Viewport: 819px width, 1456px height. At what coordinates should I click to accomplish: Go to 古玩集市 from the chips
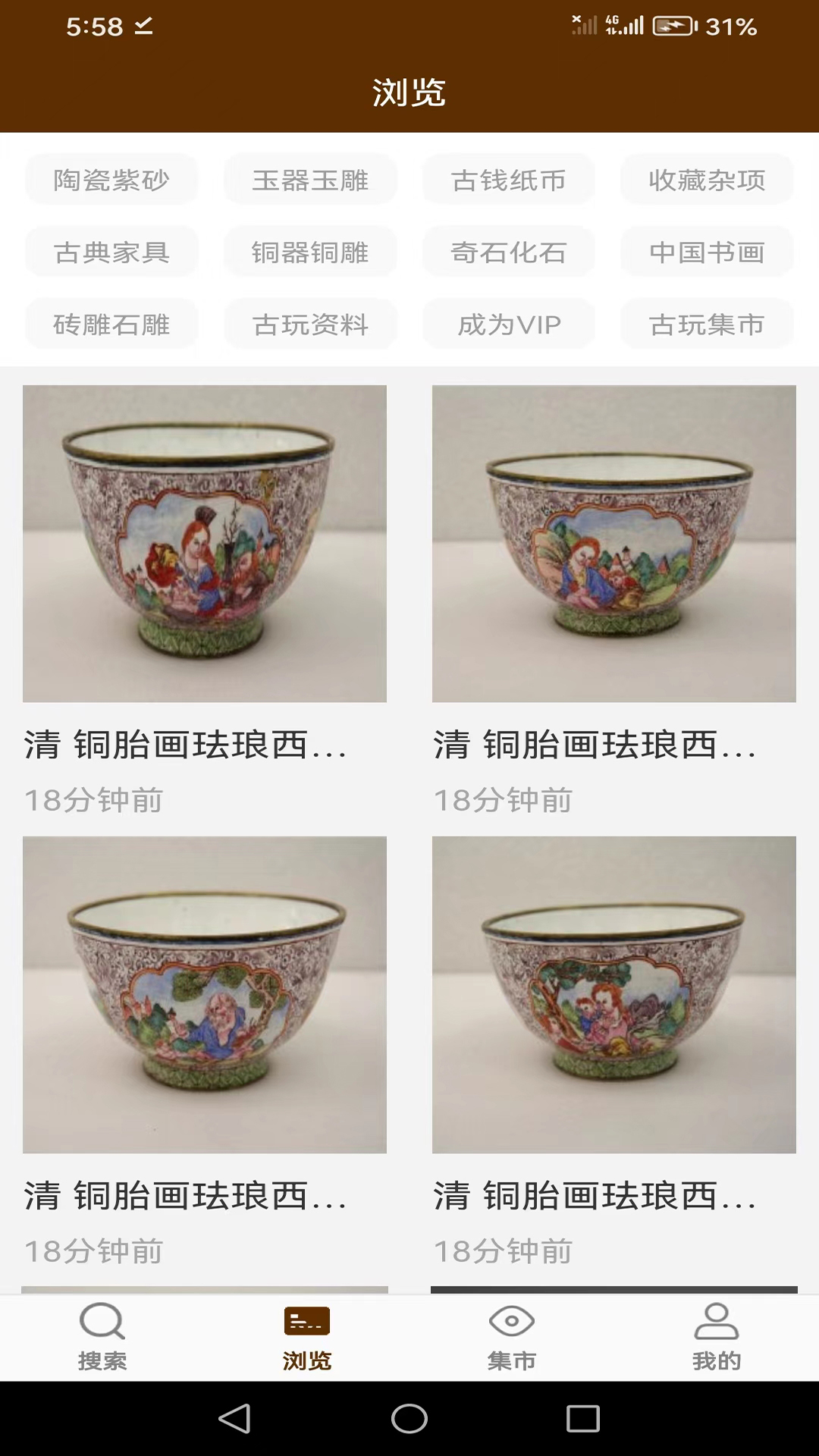(x=707, y=324)
